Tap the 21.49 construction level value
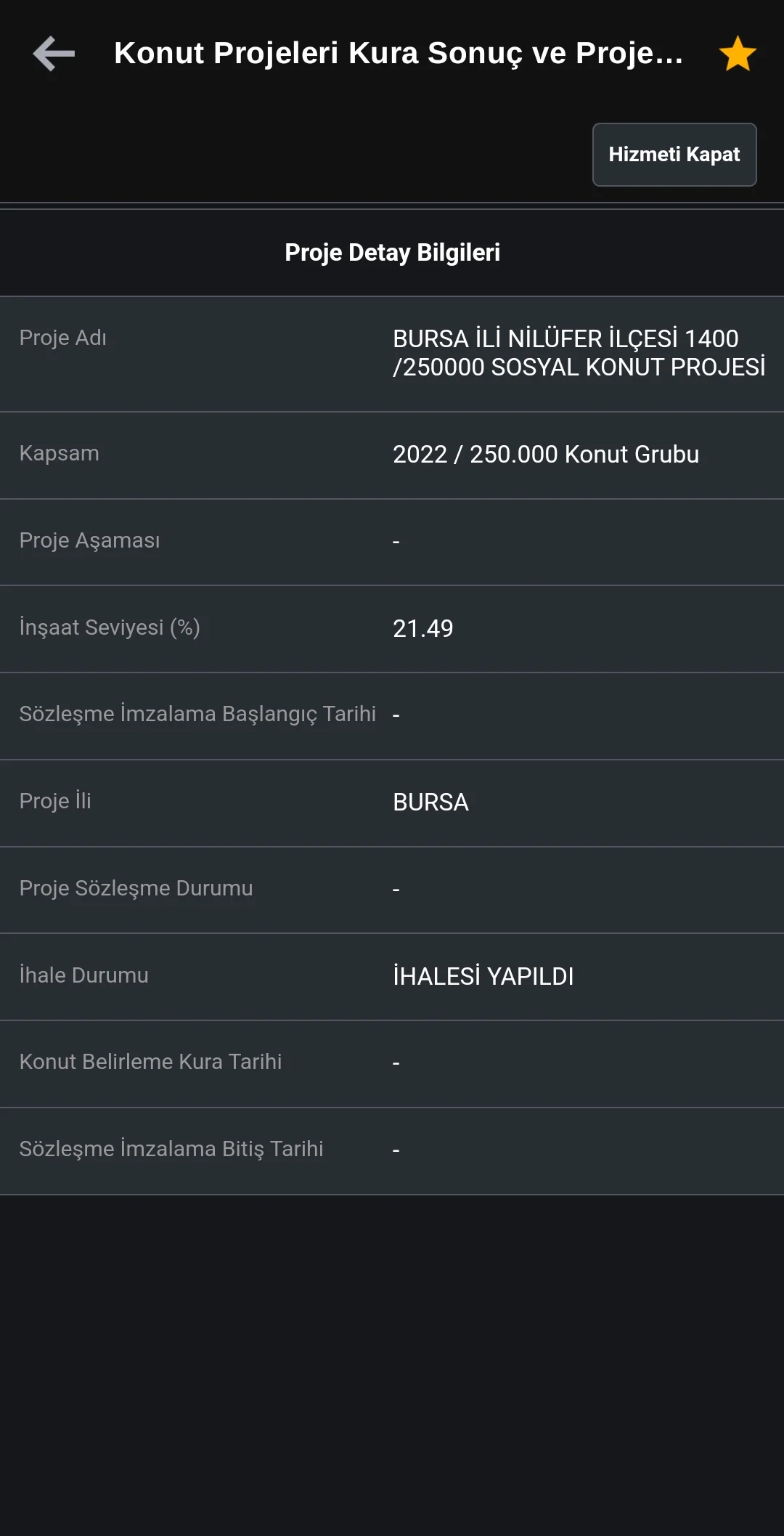This screenshot has width=784, height=1536. coord(422,628)
